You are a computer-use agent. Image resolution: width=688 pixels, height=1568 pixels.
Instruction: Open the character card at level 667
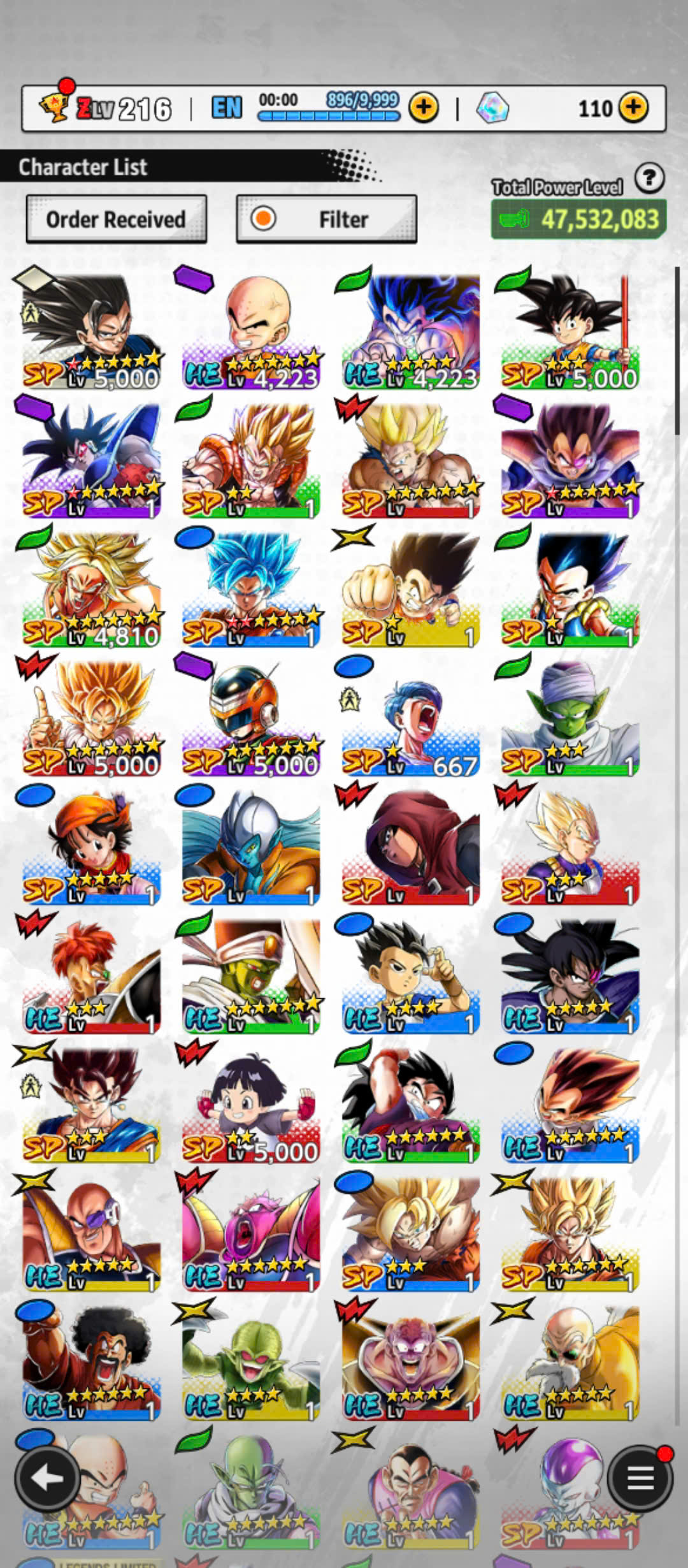tap(410, 716)
